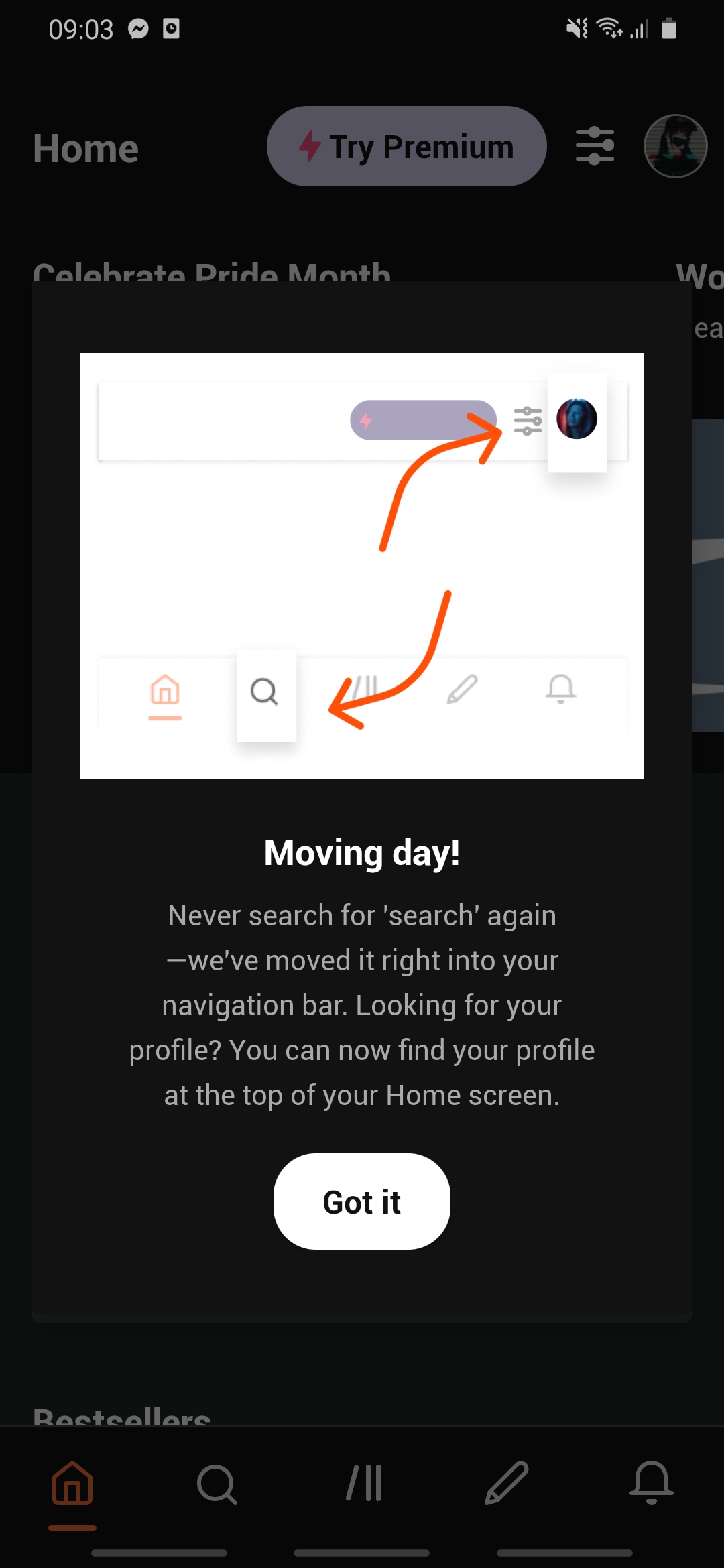Image resolution: width=724 pixels, height=1568 pixels.
Task: Tap the Try Premium button
Action: [406, 146]
